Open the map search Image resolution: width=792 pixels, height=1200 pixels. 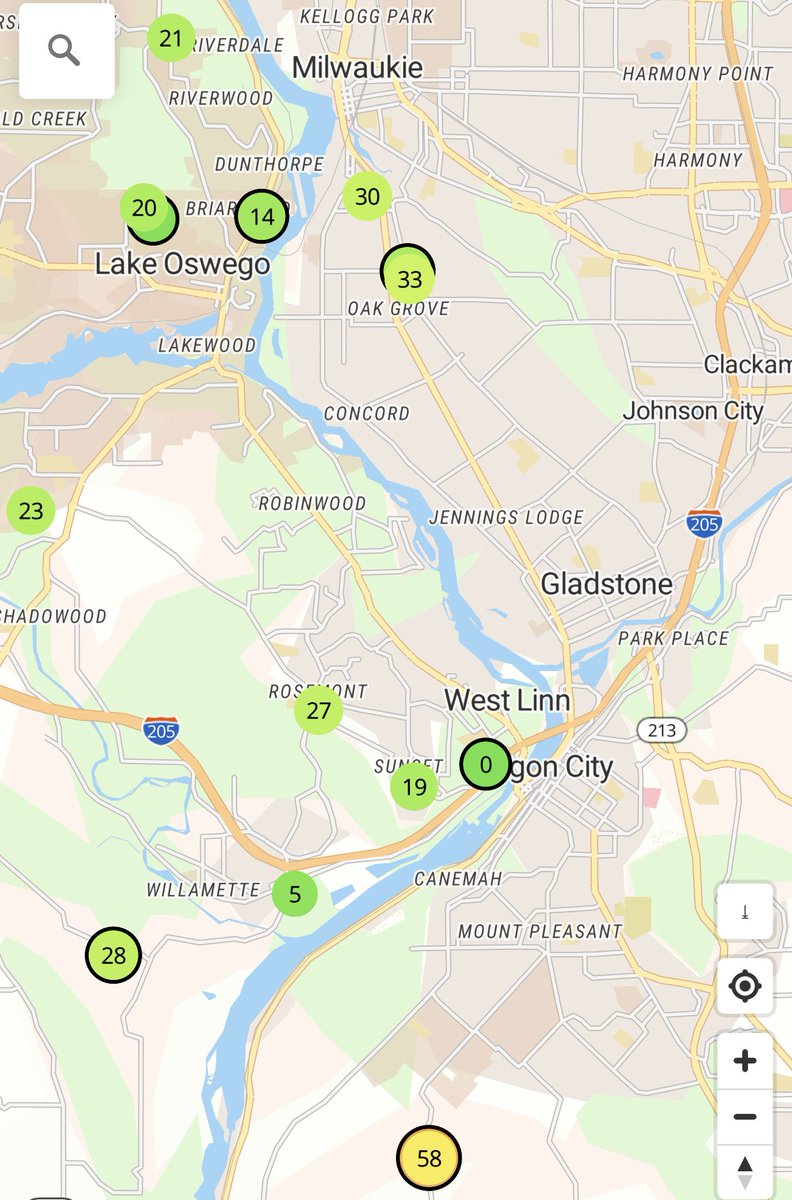(66, 51)
